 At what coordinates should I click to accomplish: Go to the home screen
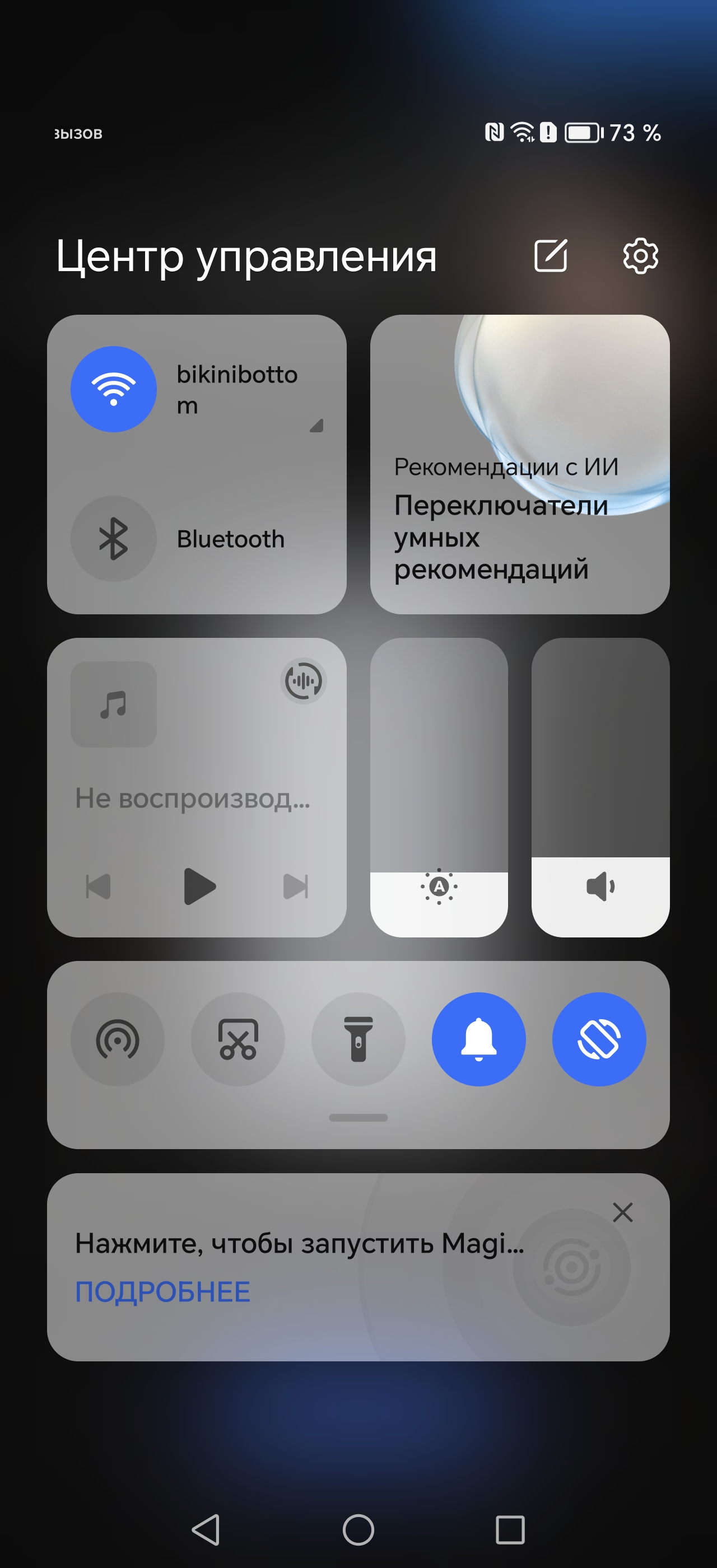point(358,1530)
